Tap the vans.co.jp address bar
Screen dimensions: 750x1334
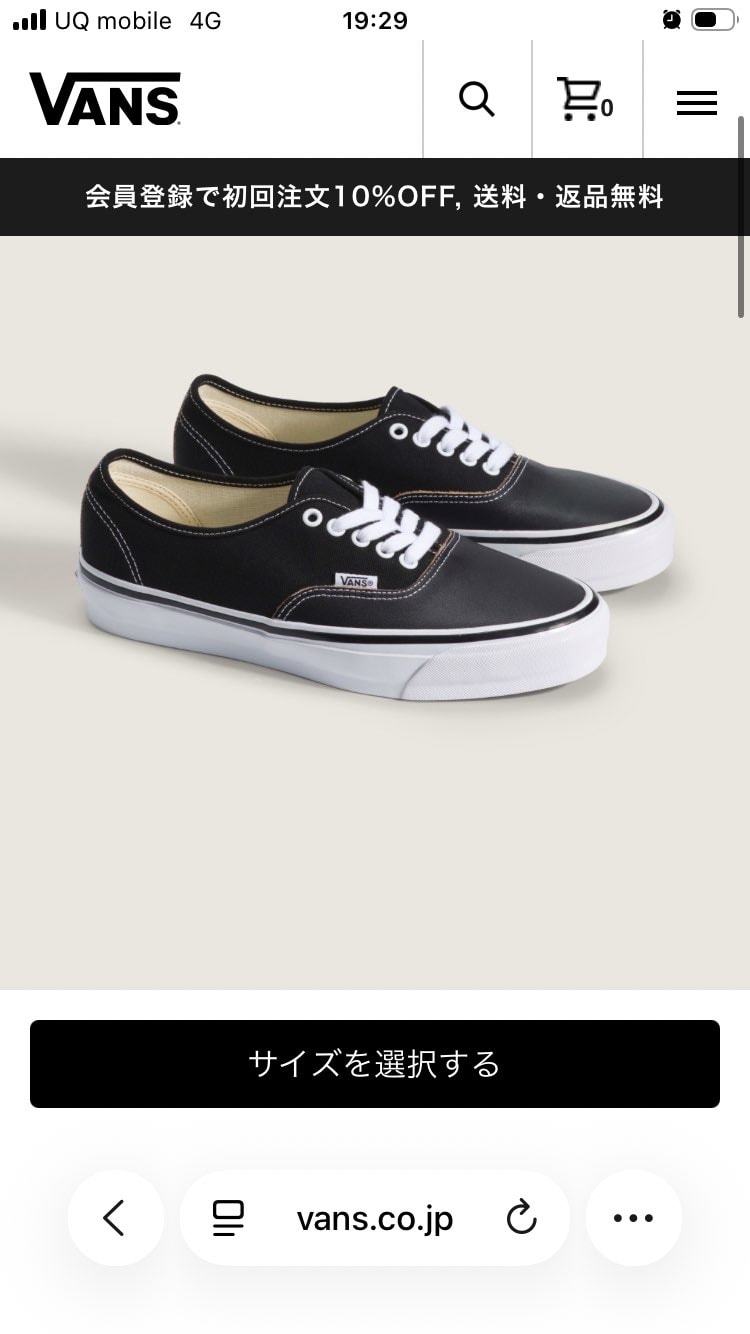(x=375, y=1218)
